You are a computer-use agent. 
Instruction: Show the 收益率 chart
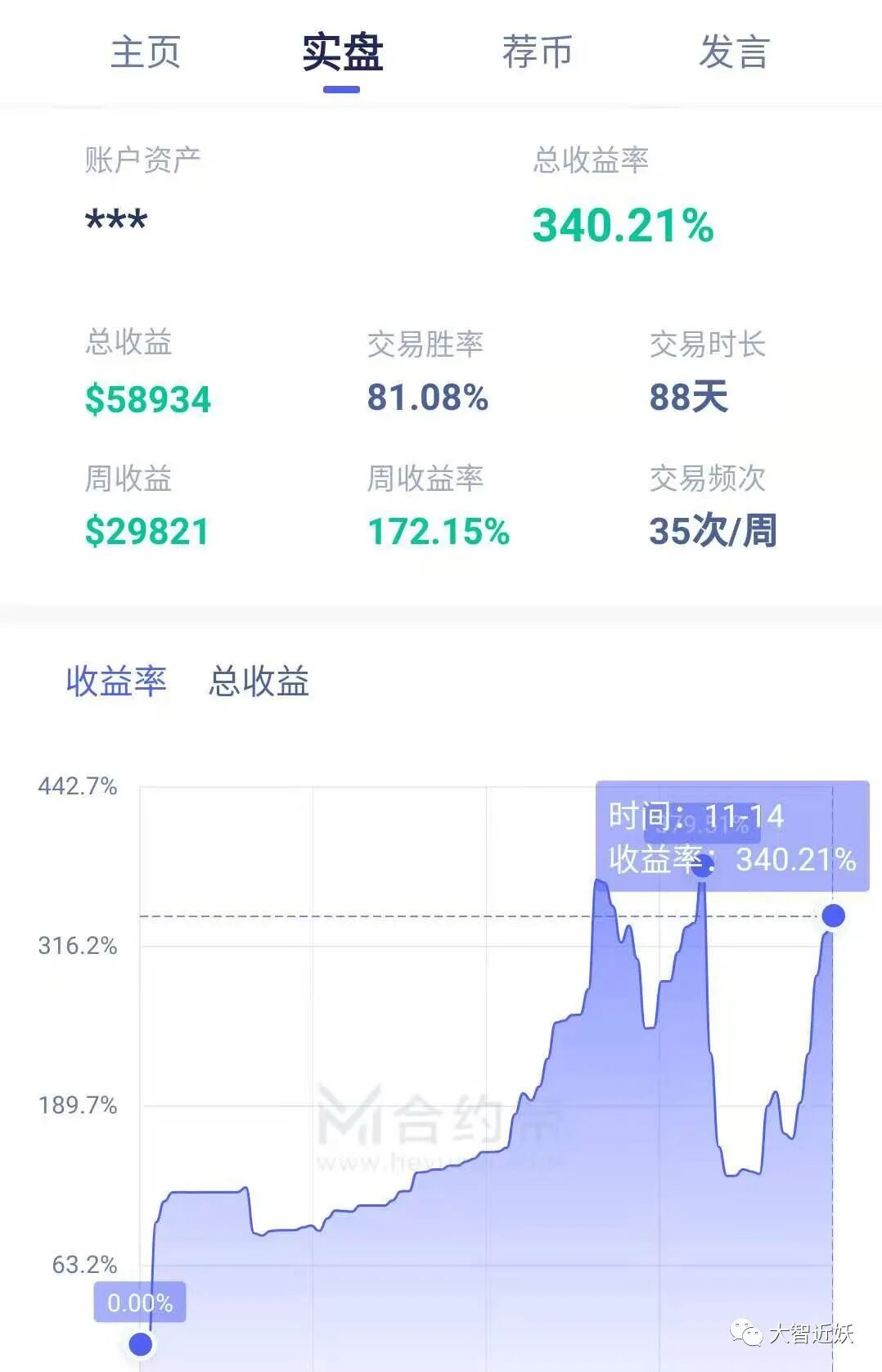click(116, 681)
